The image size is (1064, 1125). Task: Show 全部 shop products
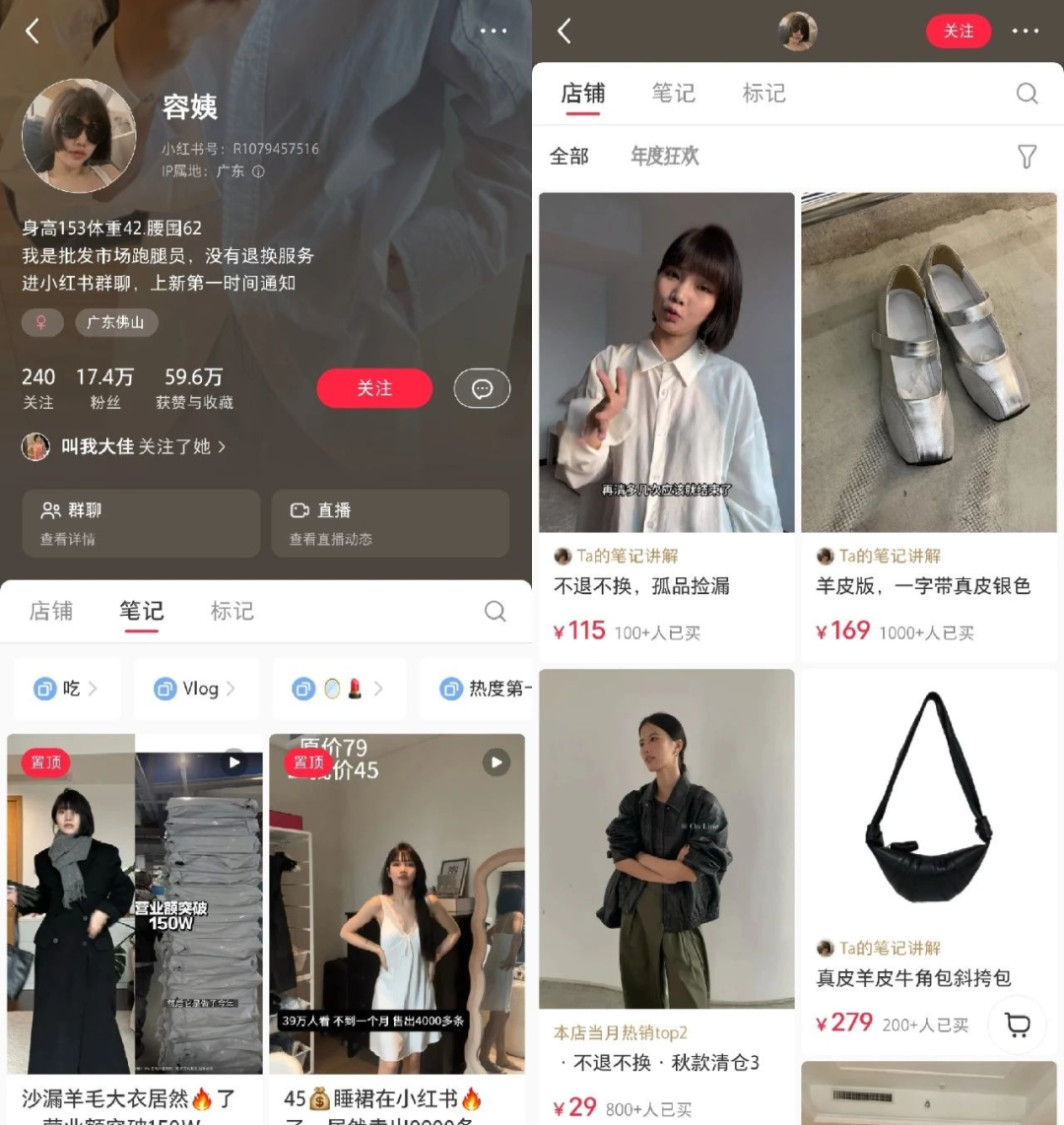pyautogui.click(x=569, y=156)
